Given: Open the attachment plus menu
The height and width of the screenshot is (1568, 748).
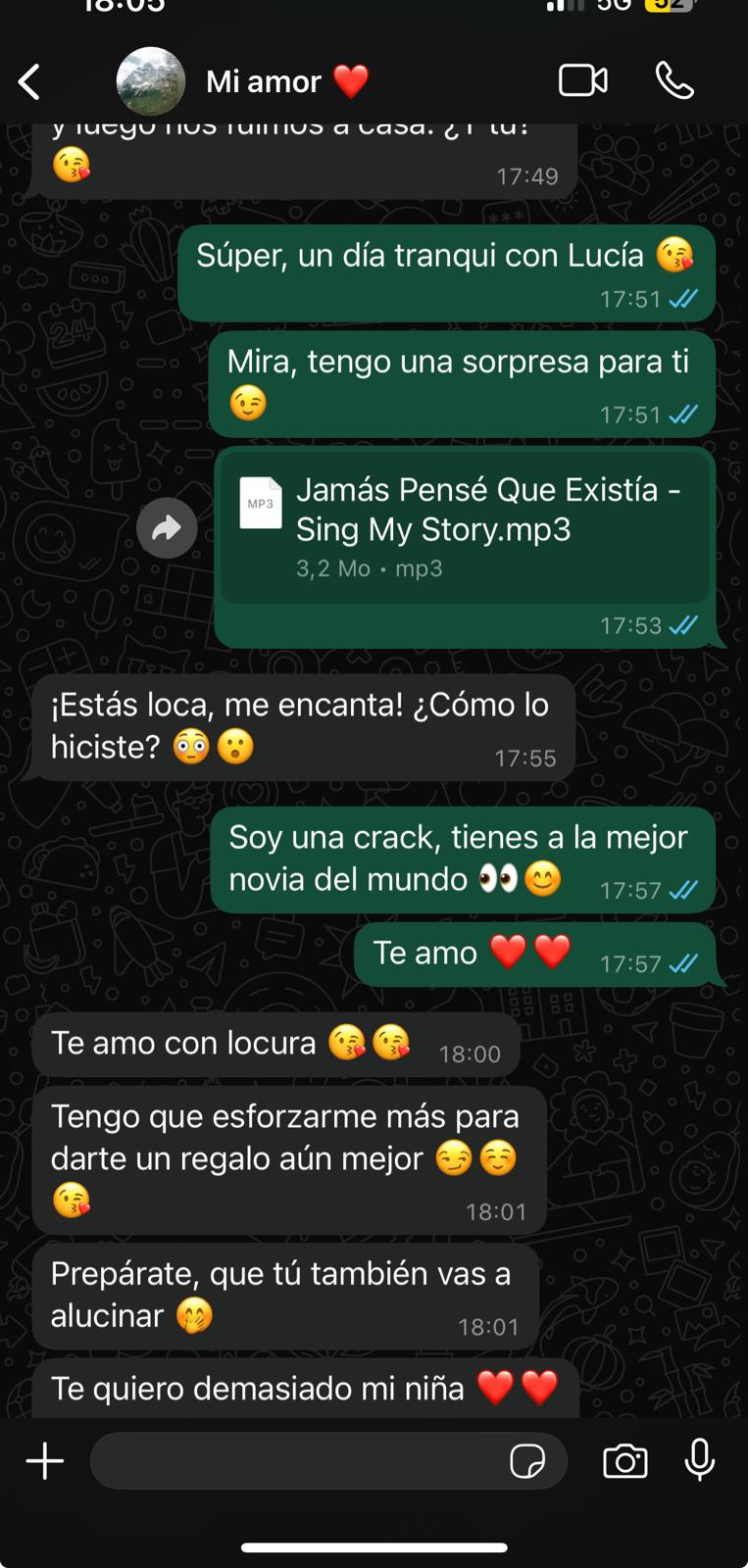Looking at the screenshot, I should tap(44, 1461).
